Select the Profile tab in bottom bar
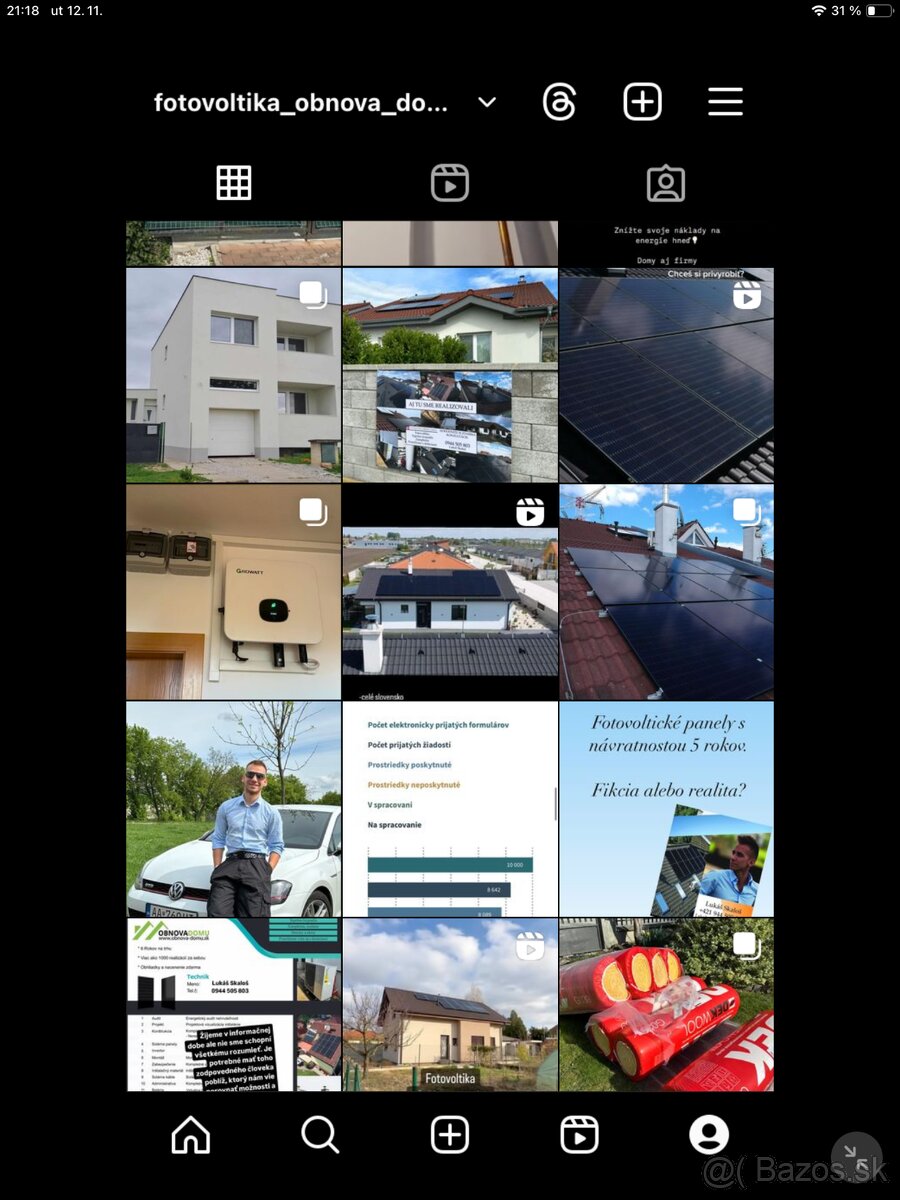This screenshot has height=1200, width=900. click(709, 1135)
